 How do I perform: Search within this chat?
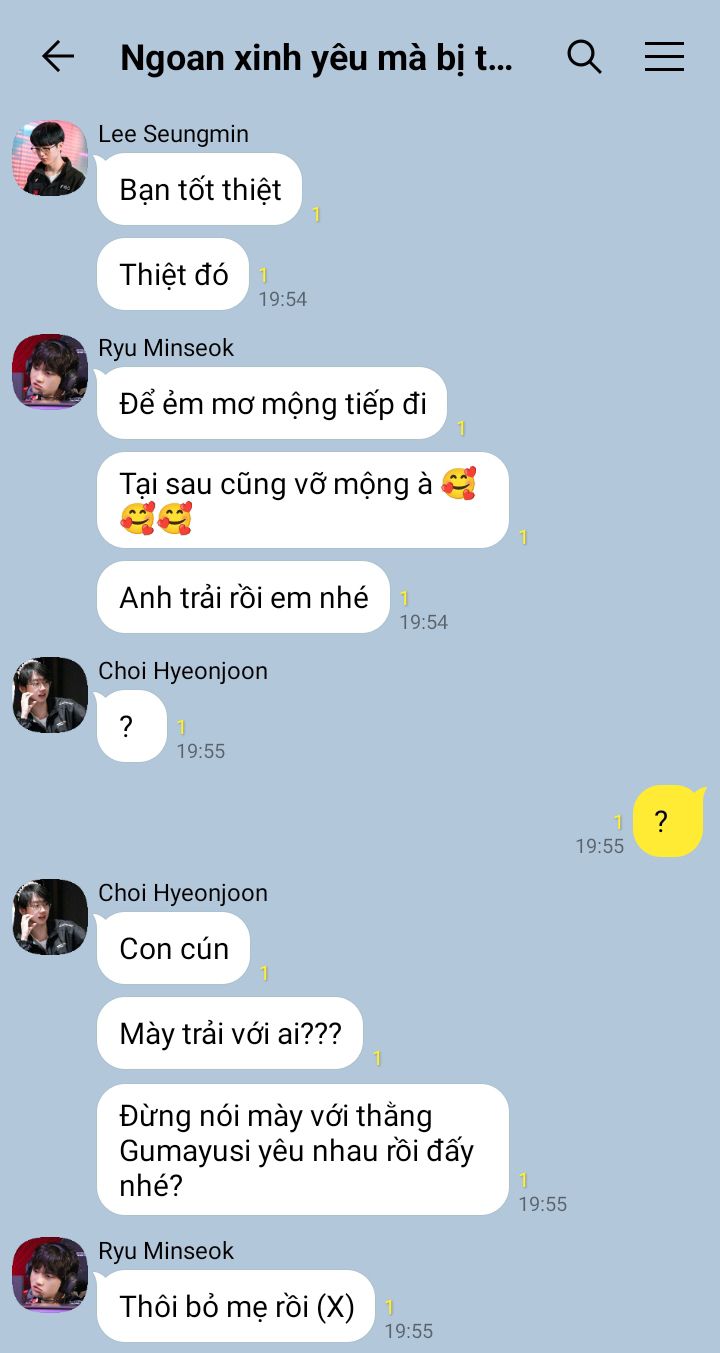(584, 57)
